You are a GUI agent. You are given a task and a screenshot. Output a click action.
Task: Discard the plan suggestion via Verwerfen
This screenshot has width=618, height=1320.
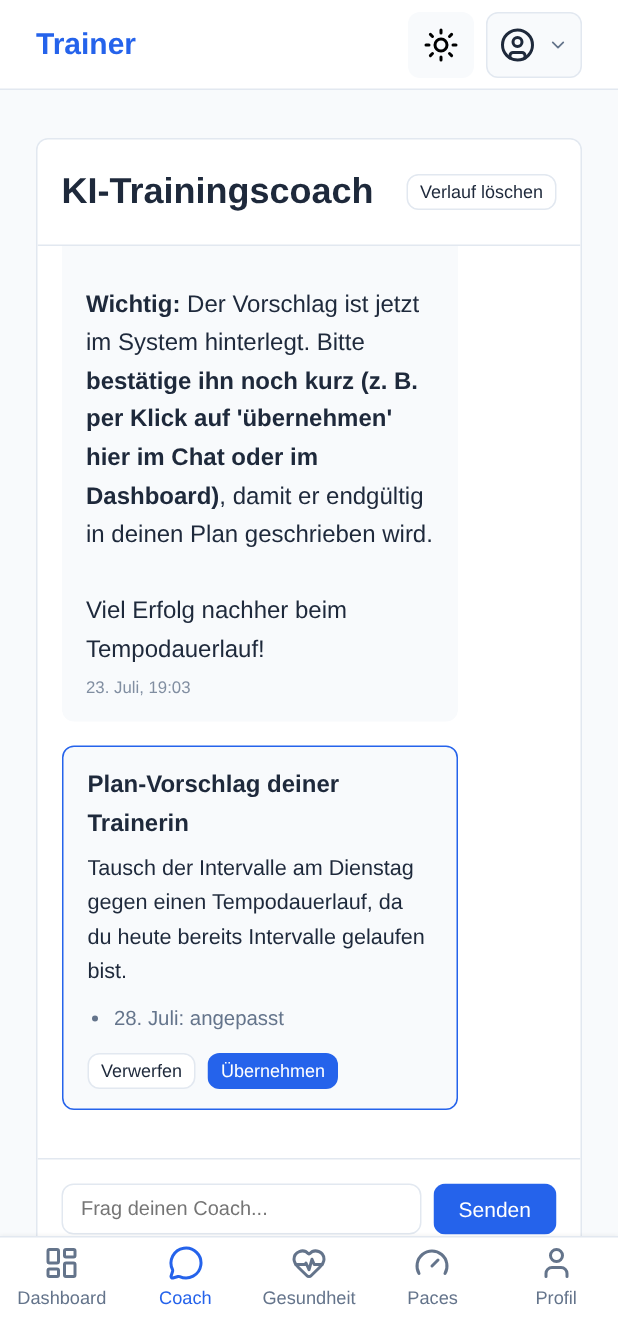(141, 1071)
